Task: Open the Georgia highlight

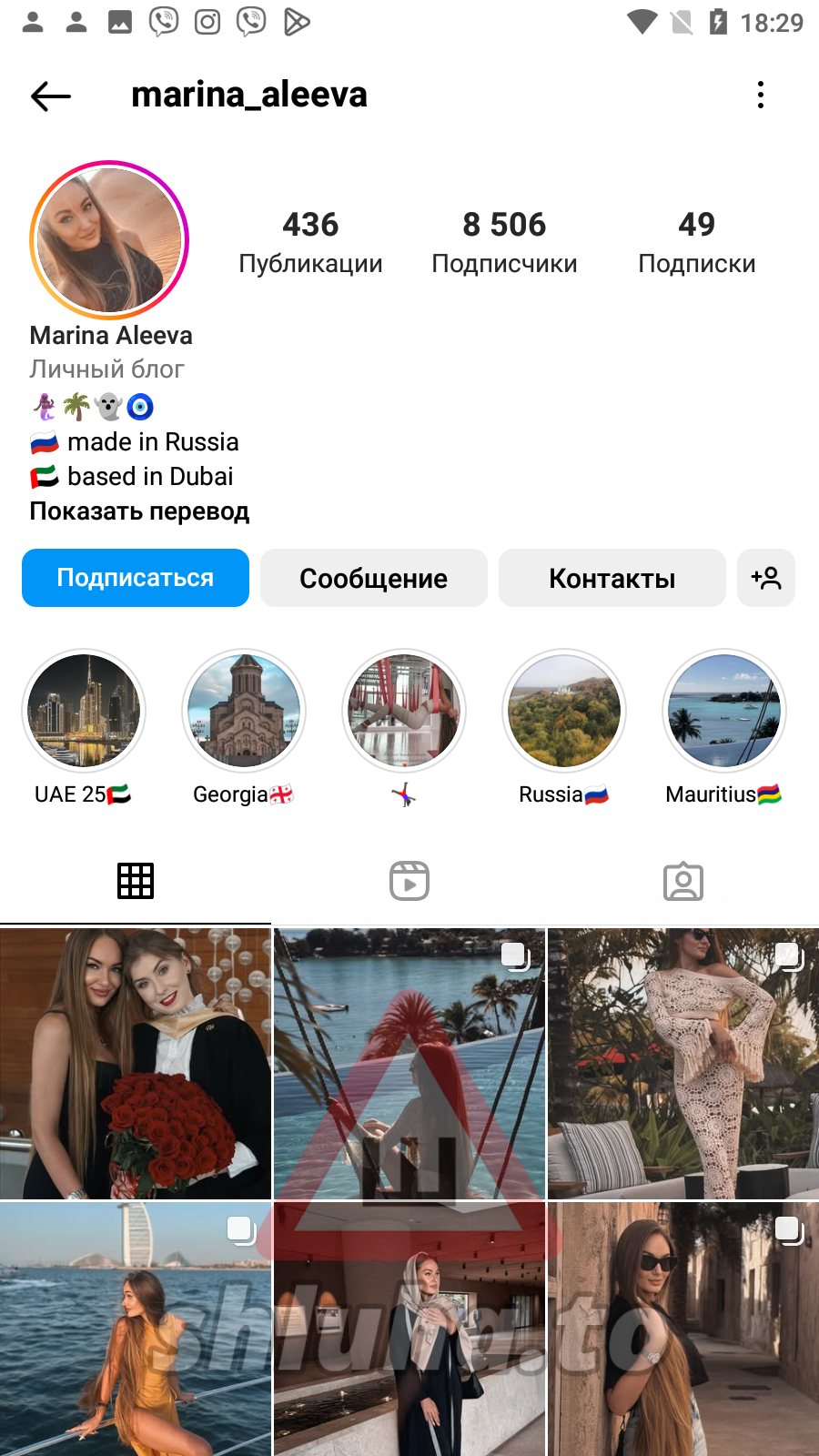Action: tap(244, 711)
